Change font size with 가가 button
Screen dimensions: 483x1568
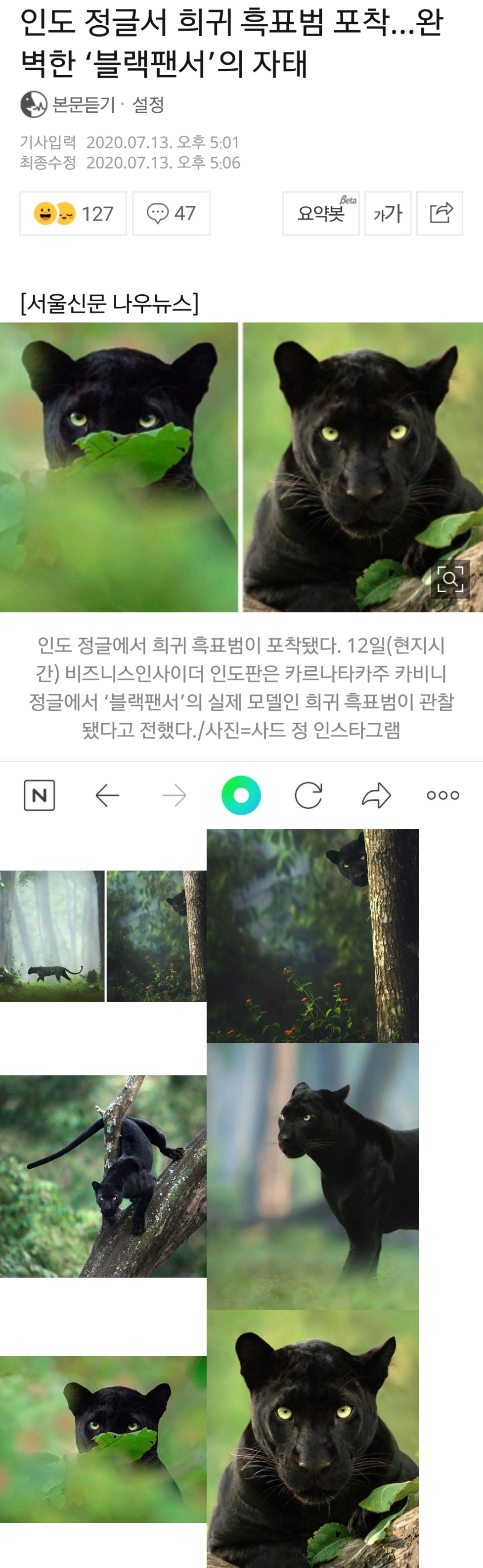[388, 214]
